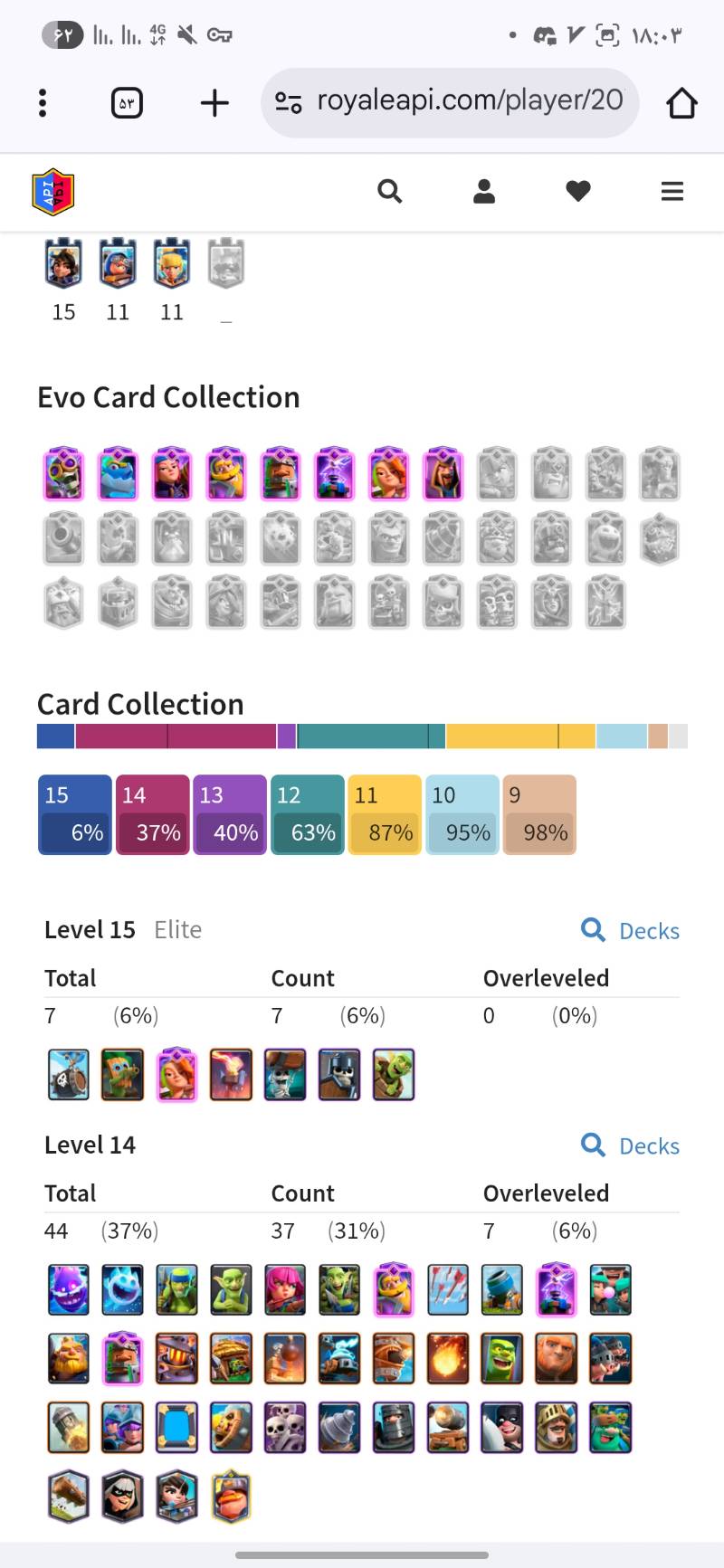
Task: Select the level 13 percentage box
Action: point(230,814)
